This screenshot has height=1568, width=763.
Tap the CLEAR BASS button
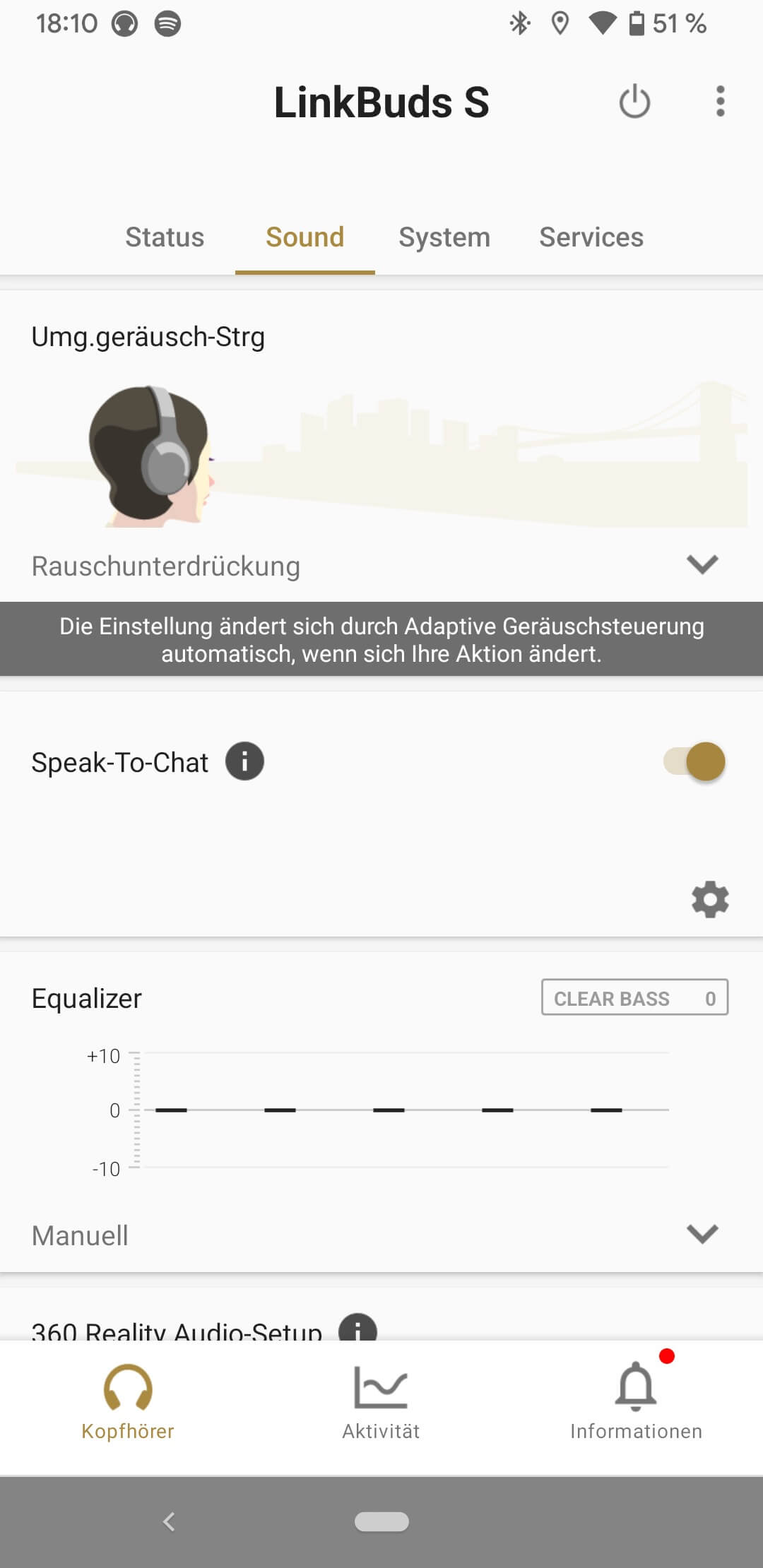(634, 997)
